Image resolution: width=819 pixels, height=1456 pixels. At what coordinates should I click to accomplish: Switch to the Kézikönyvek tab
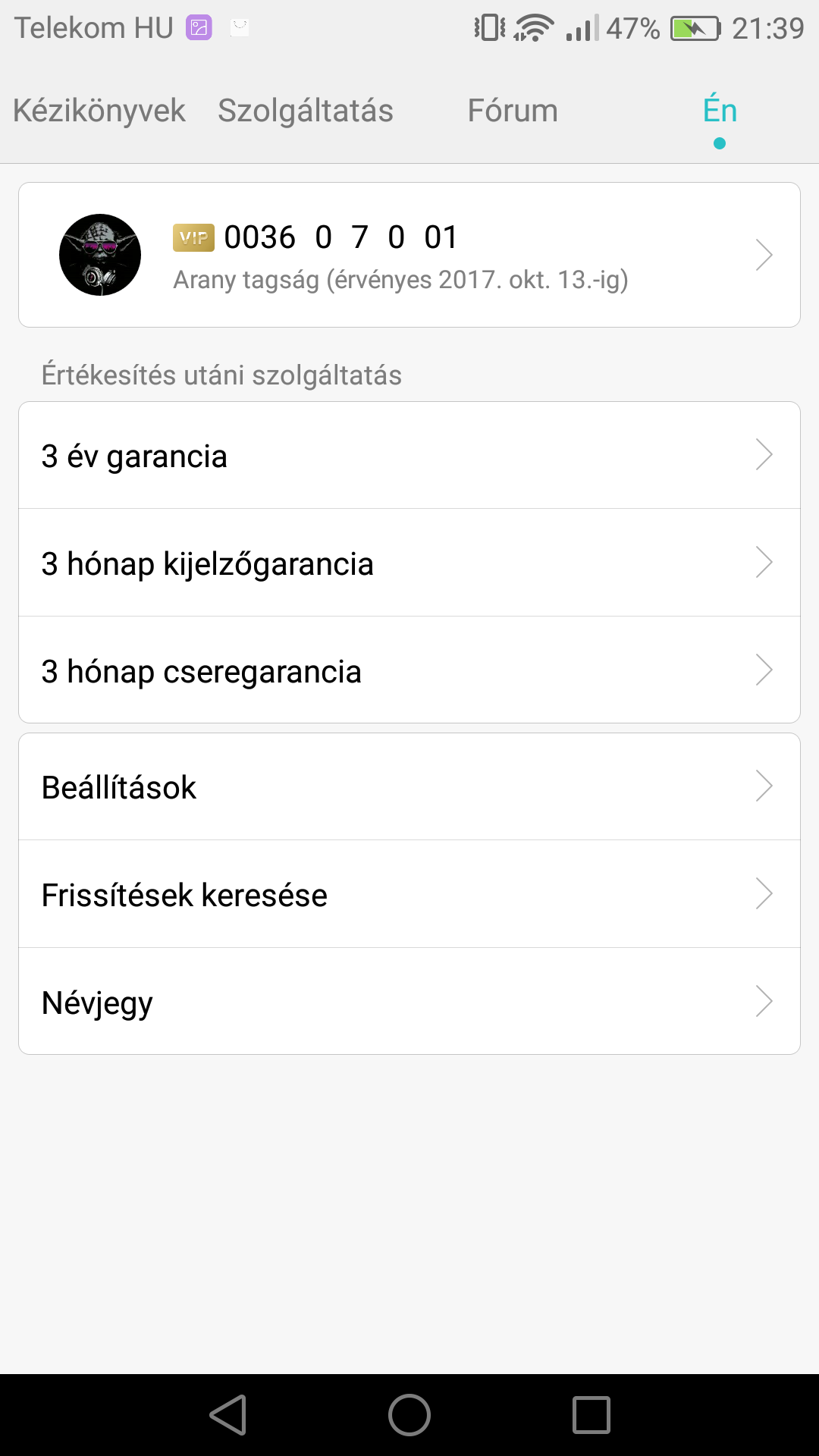pyautogui.click(x=99, y=111)
